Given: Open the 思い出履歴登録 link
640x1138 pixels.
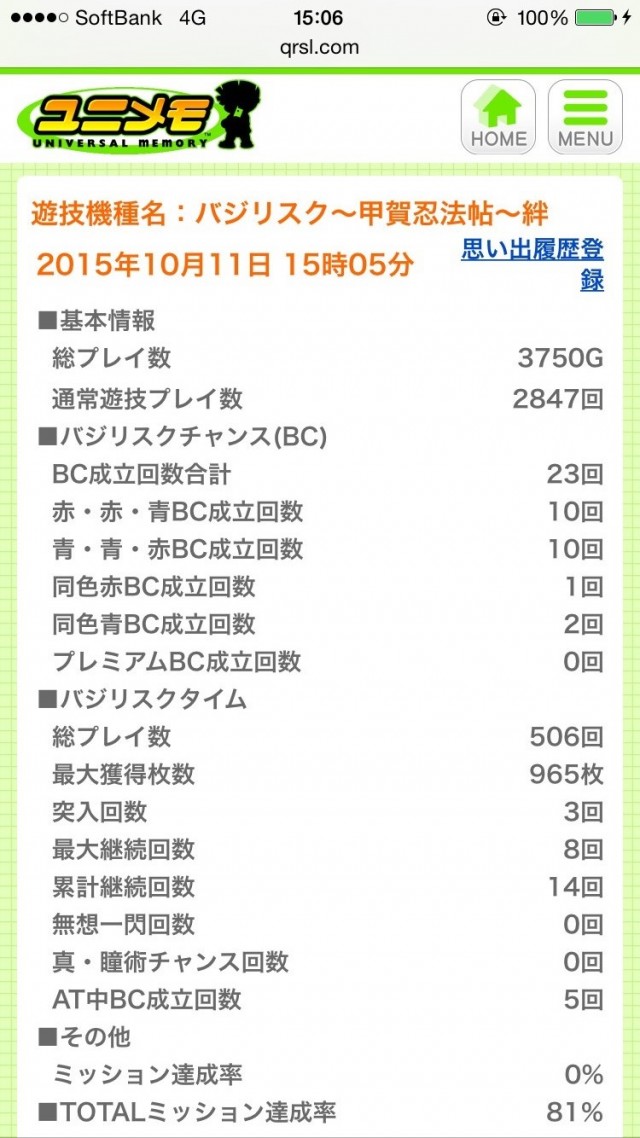Looking at the screenshot, I should tap(535, 250).
